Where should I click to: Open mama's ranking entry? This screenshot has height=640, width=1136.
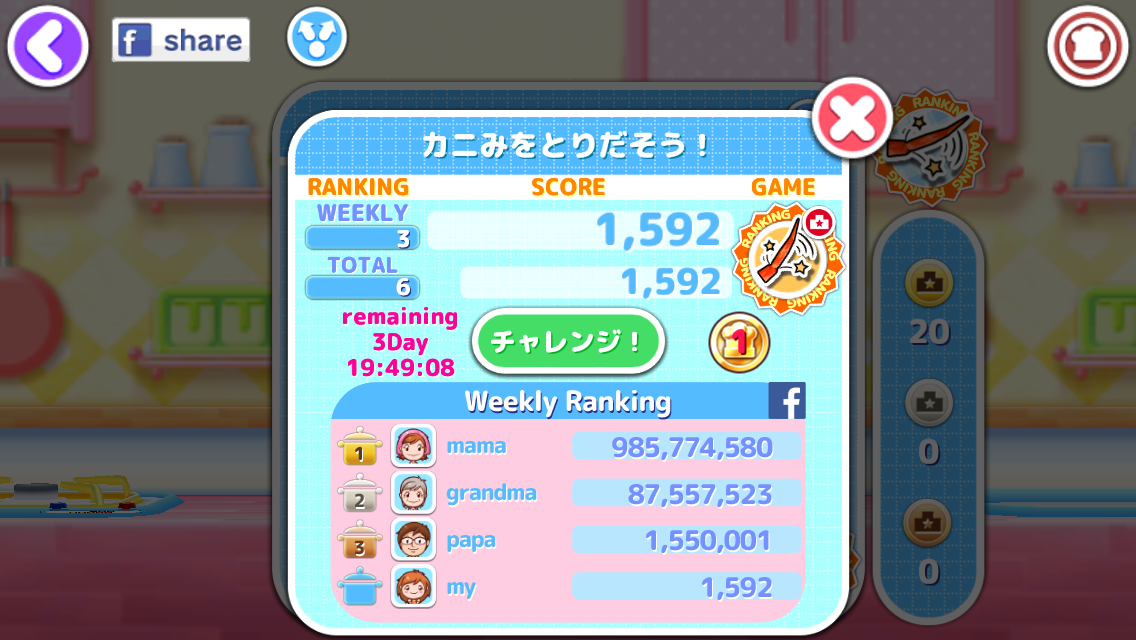(x=570, y=446)
